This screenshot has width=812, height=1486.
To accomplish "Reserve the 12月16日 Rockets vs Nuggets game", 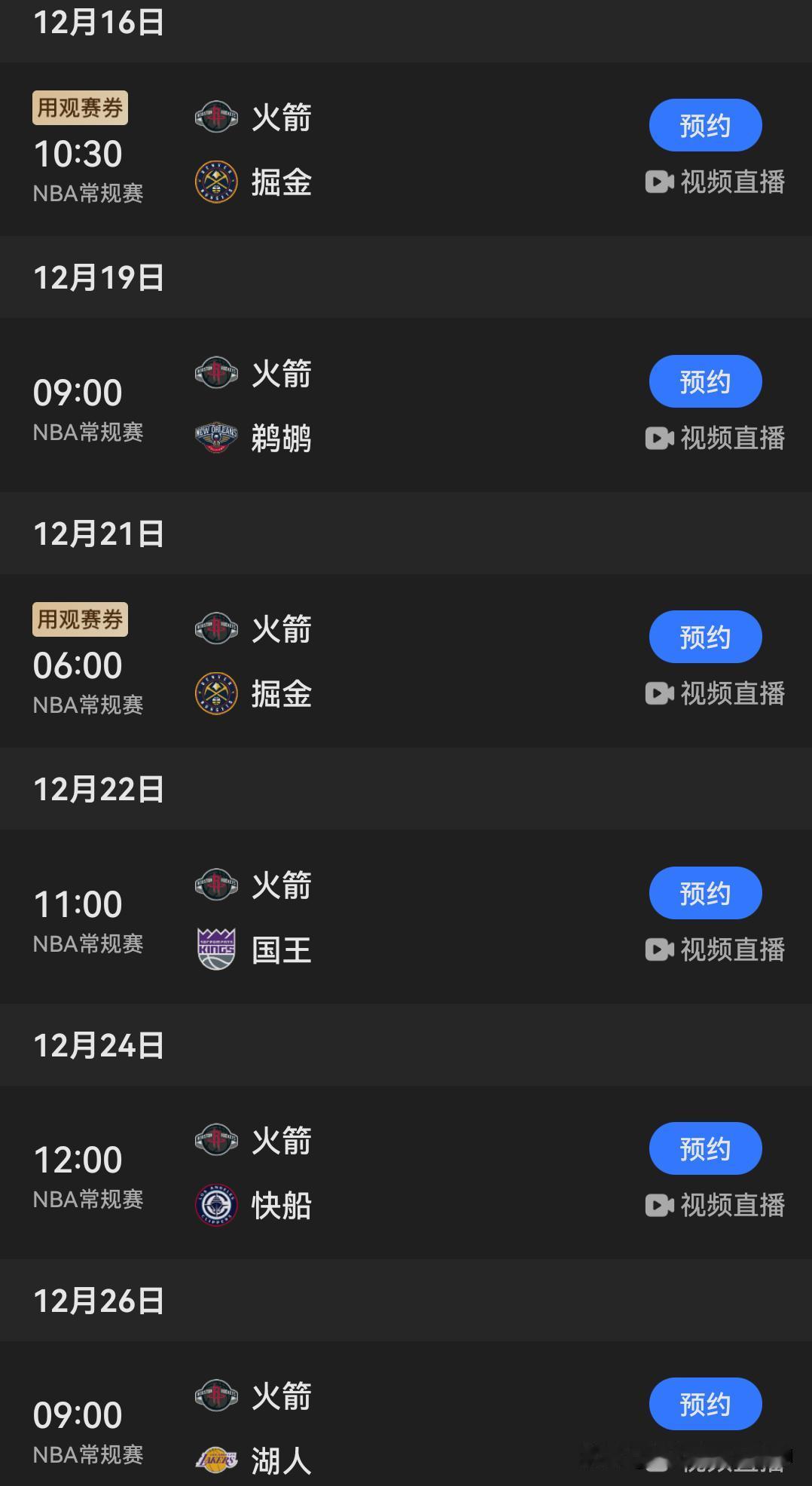I will [x=705, y=125].
